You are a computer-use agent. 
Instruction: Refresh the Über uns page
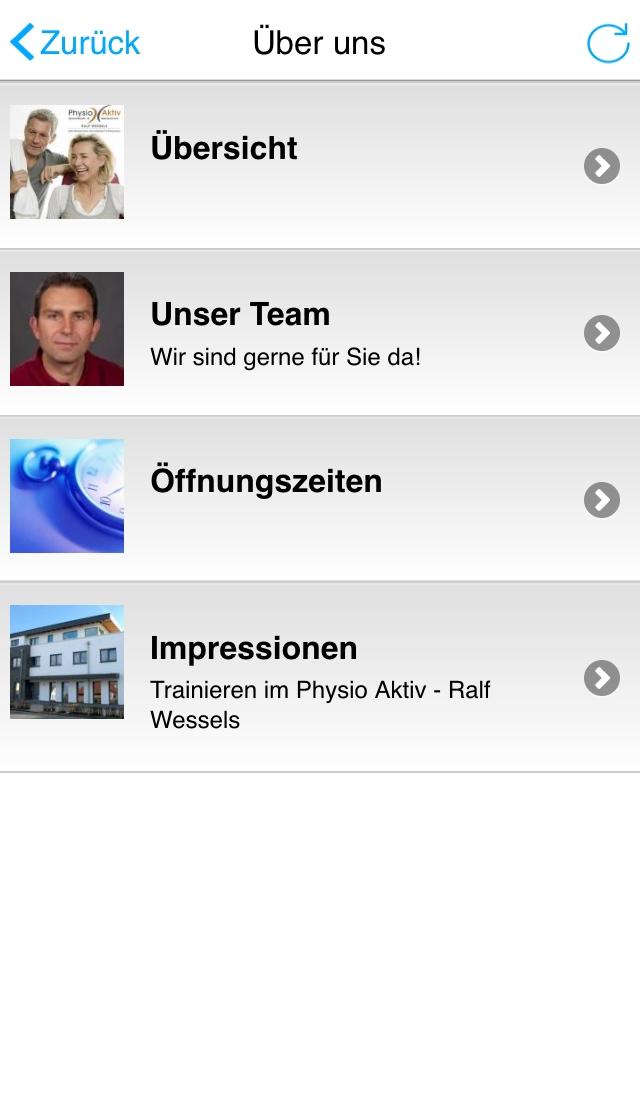(x=607, y=43)
